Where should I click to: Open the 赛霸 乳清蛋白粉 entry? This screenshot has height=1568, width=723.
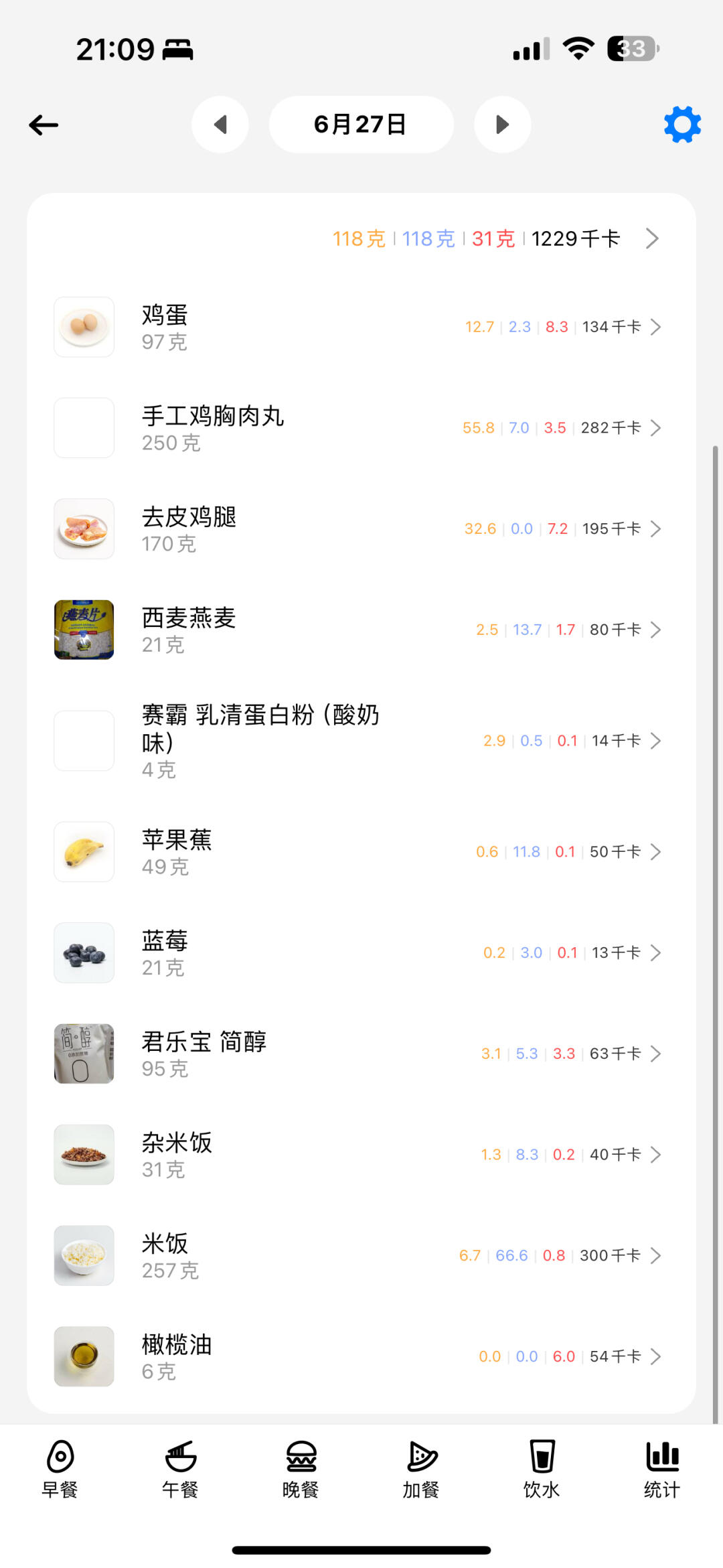pyautogui.click(x=361, y=741)
